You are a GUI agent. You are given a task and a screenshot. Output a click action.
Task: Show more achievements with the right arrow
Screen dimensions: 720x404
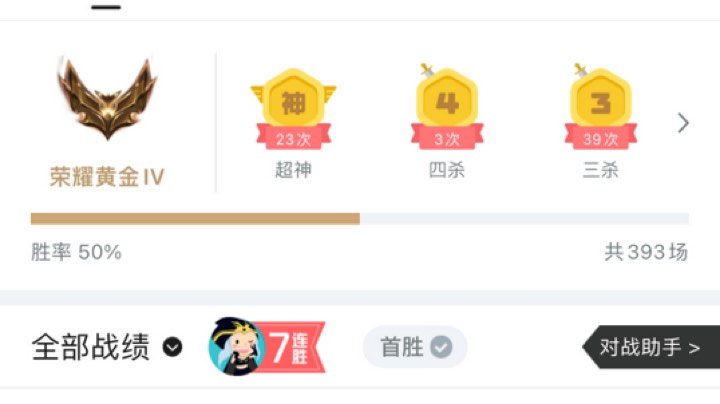683,123
